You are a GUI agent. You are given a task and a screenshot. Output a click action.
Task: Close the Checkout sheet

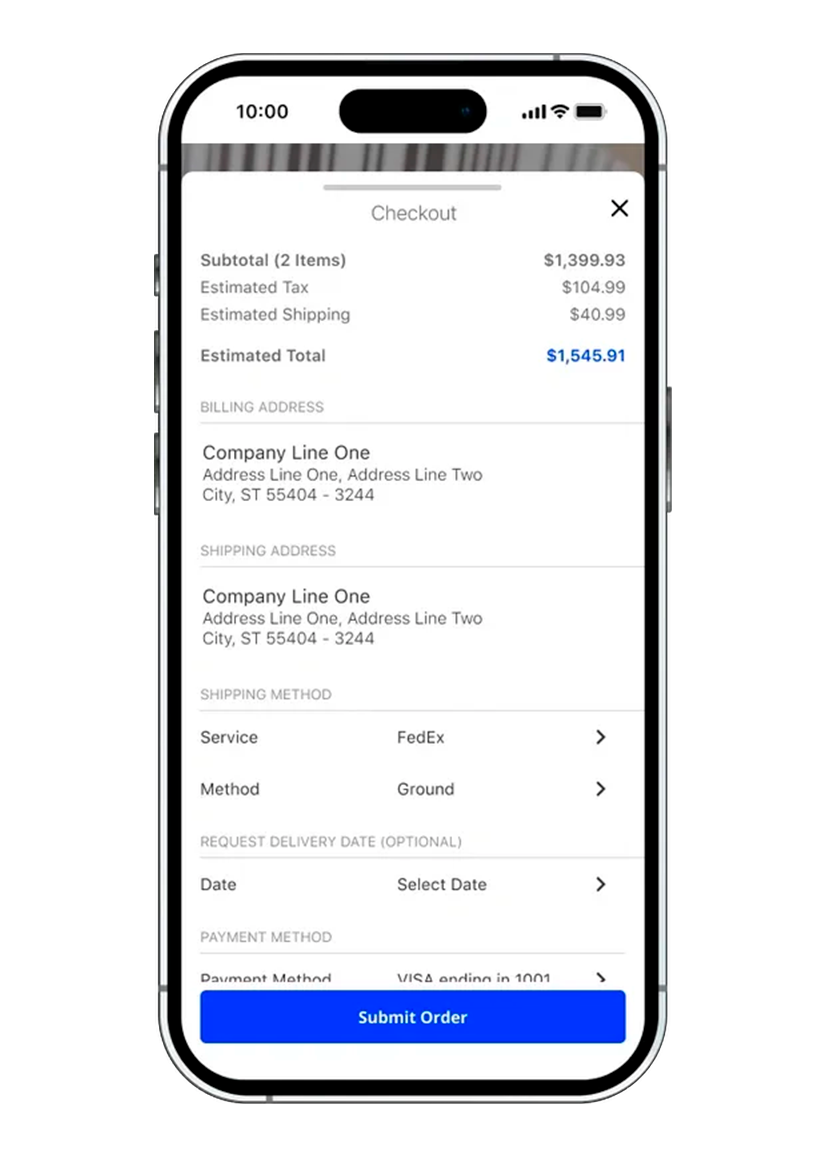619,208
